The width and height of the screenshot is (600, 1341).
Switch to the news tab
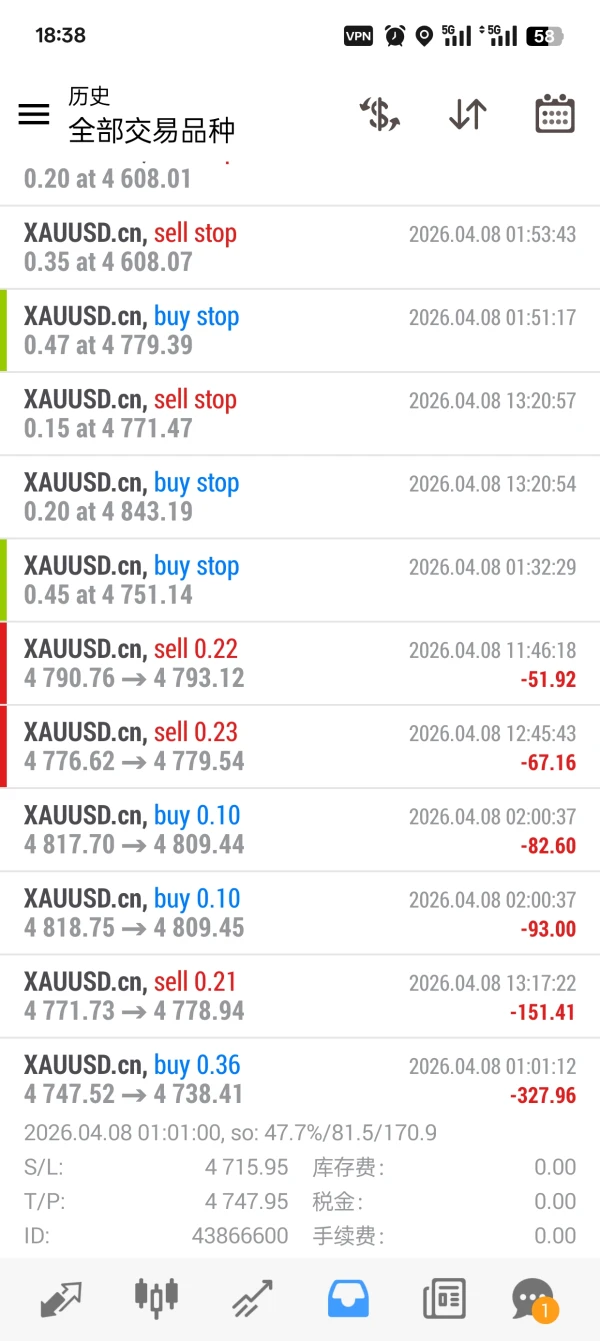(444, 1299)
